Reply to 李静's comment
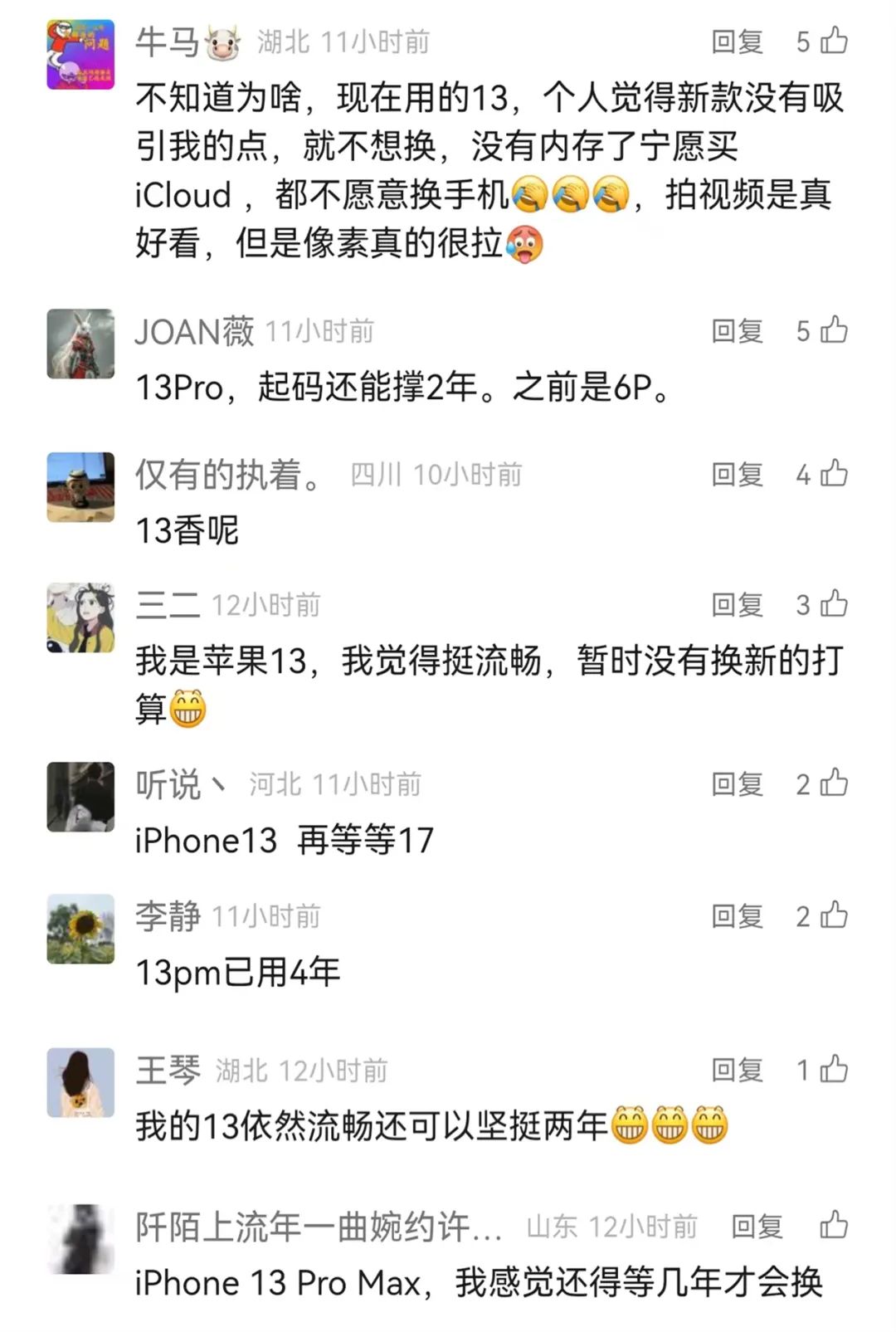This screenshot has height=1332, width=896. 737,916
